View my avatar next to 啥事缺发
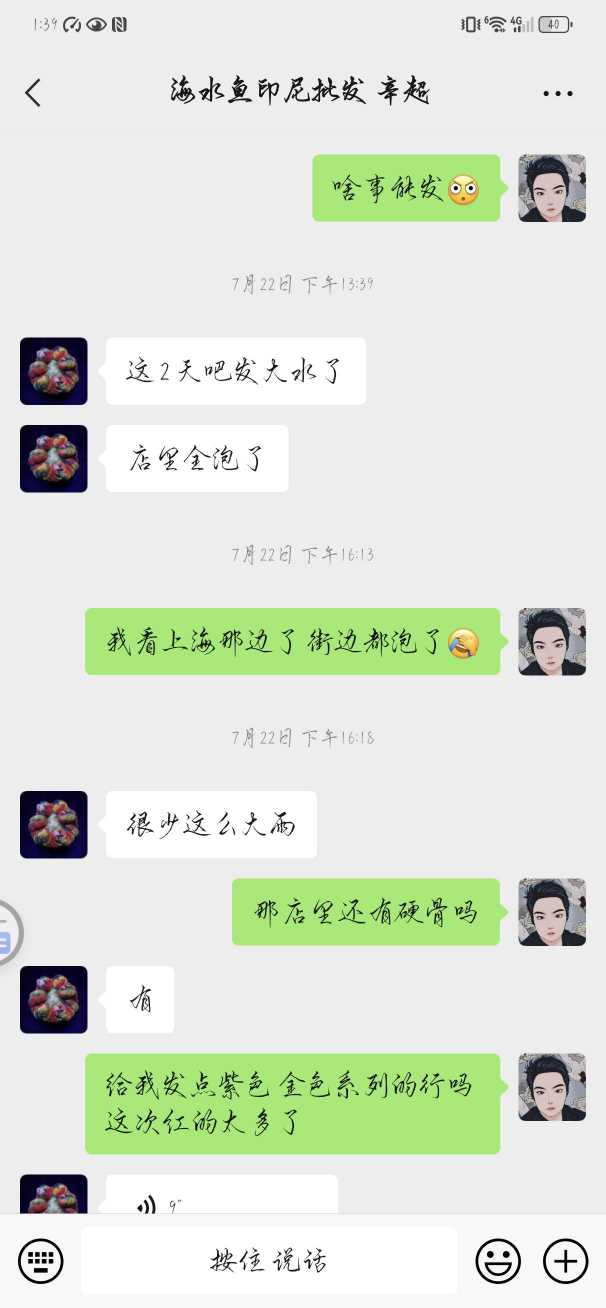The width and height of the screenshot is (606, 1308). [x=551, y=188]
